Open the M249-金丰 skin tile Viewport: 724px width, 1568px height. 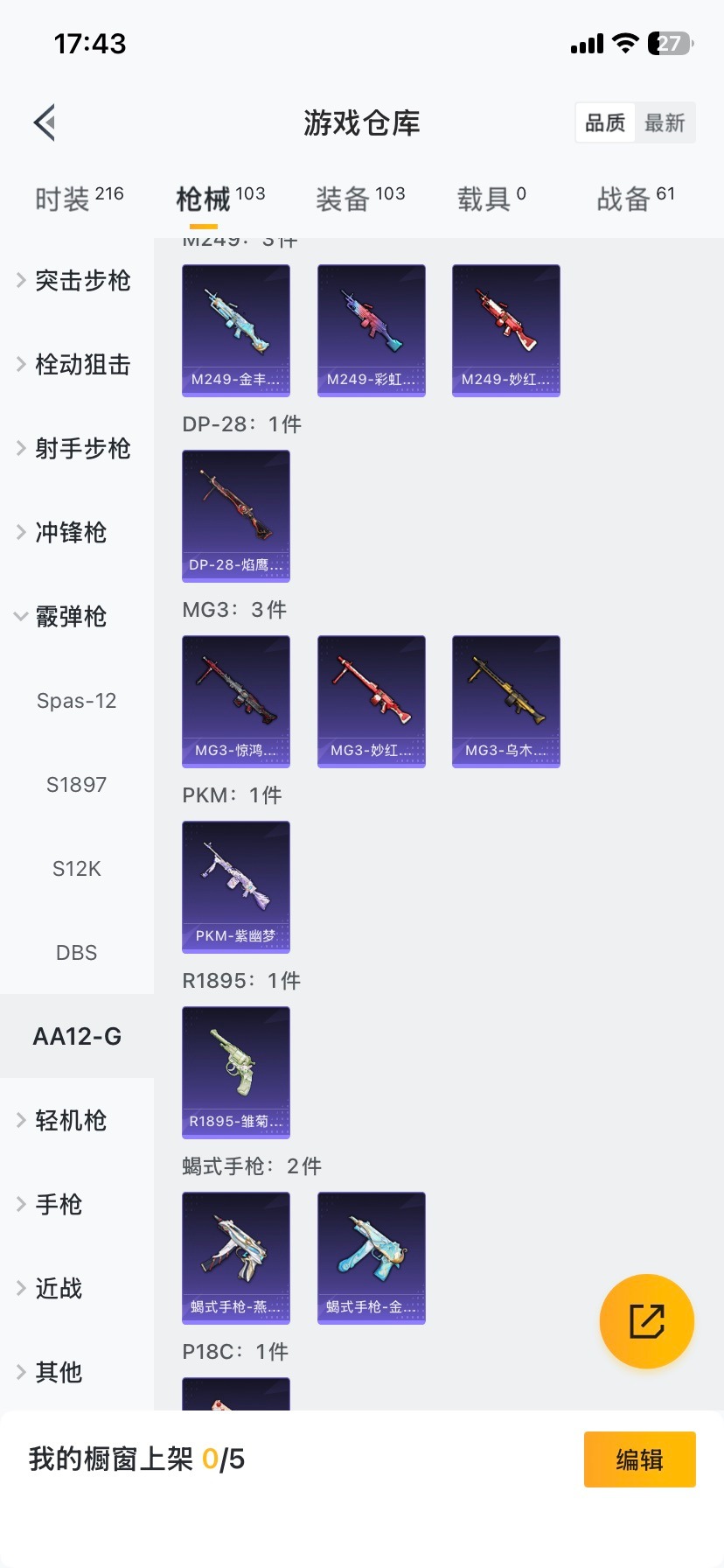(236, 330)
